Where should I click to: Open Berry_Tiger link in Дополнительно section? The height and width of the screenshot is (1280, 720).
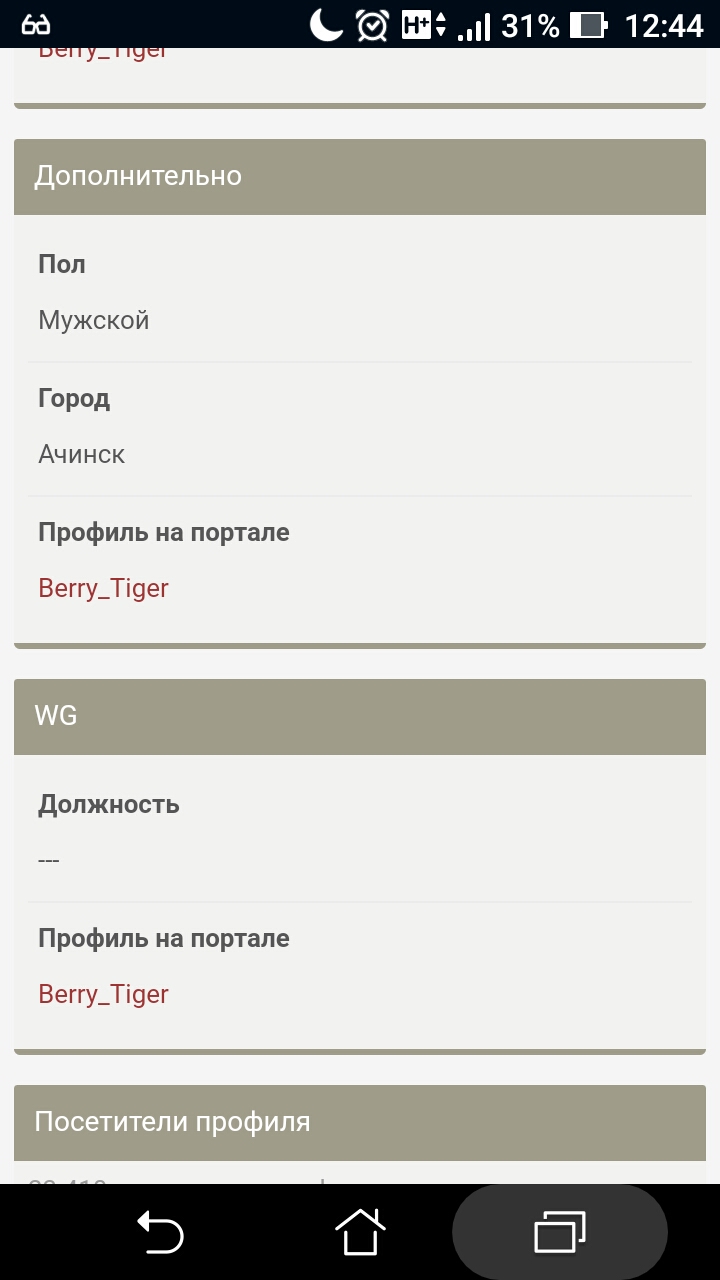(x=103, y=588)
